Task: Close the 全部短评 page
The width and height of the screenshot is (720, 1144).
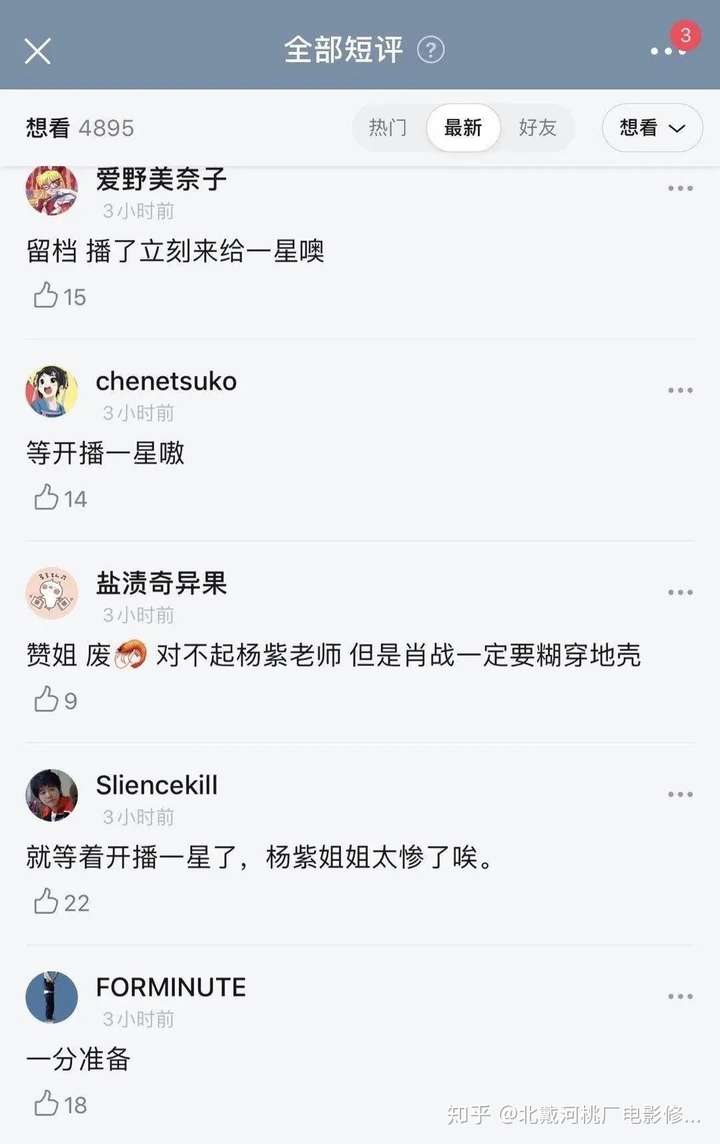Action: [x=38, y=51]
